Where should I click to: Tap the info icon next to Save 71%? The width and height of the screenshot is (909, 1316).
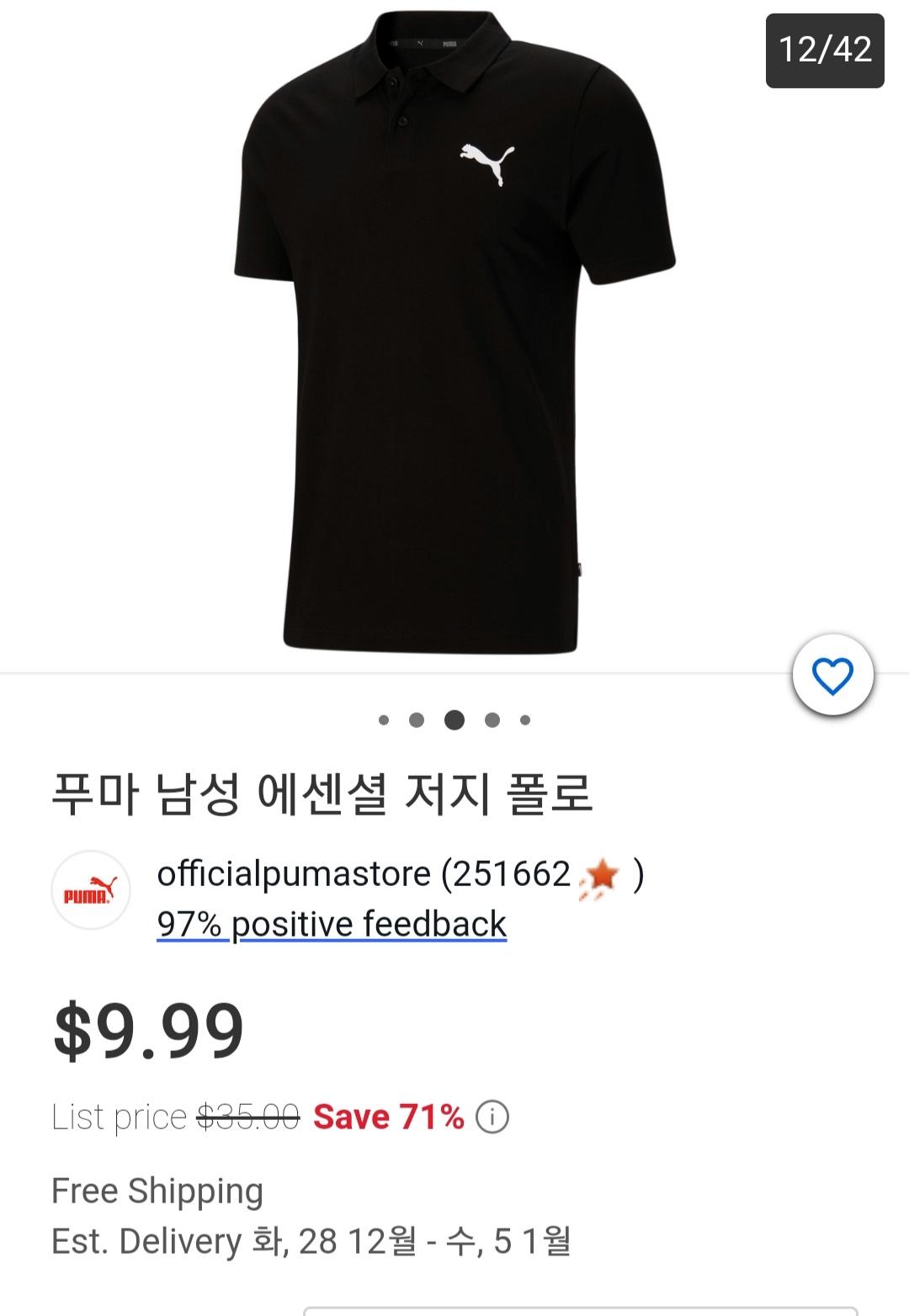point(492,1117)
